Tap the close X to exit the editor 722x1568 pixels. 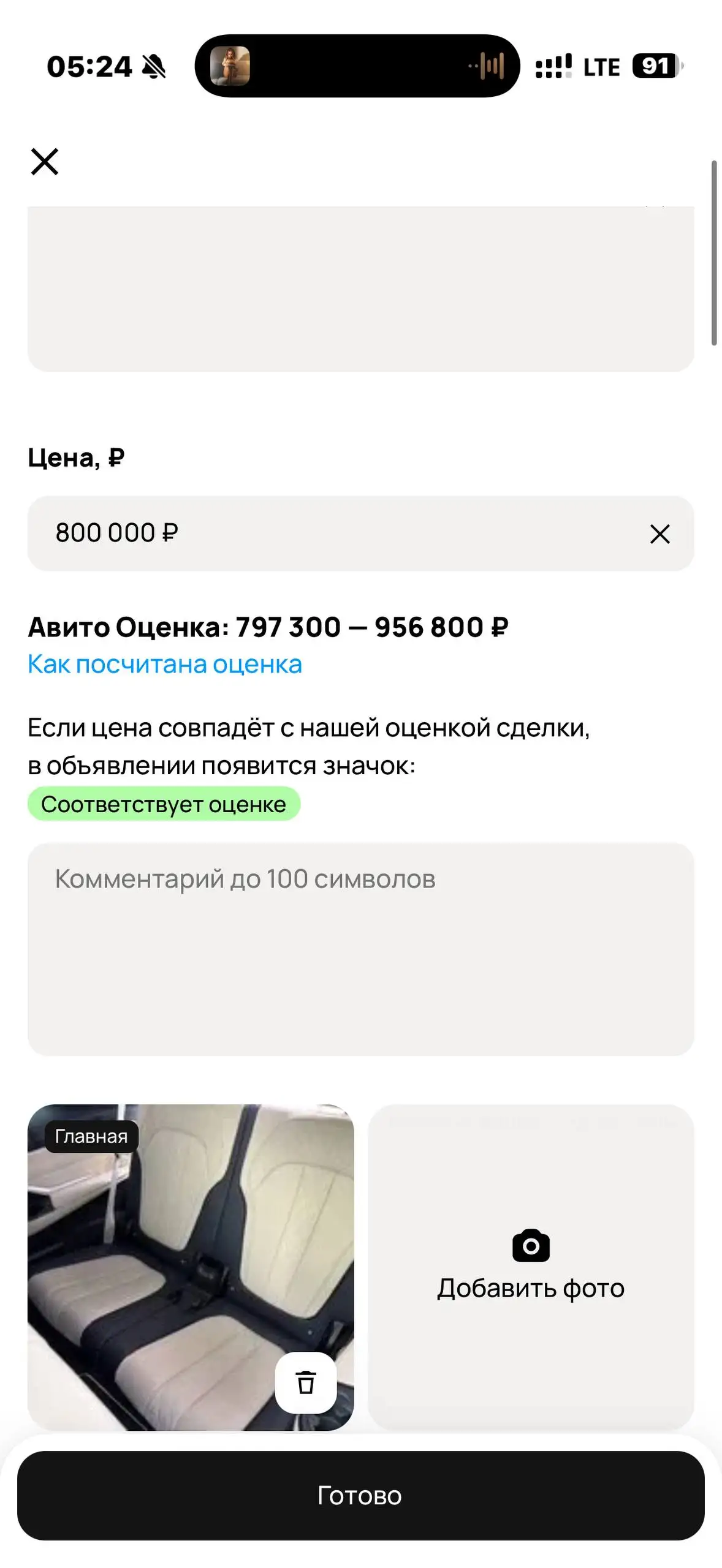coord(45,162)
